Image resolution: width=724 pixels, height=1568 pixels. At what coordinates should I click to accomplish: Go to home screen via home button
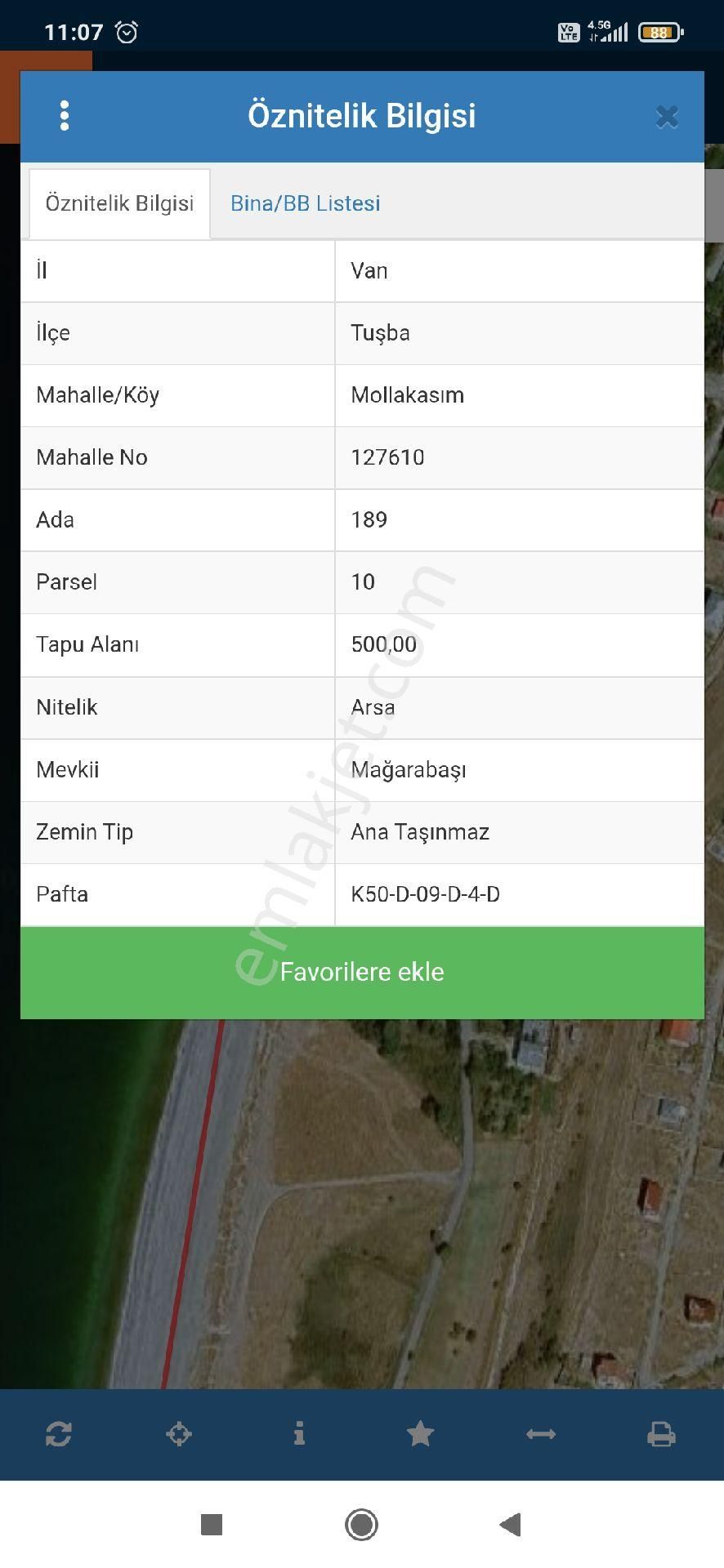(361, 1524)
